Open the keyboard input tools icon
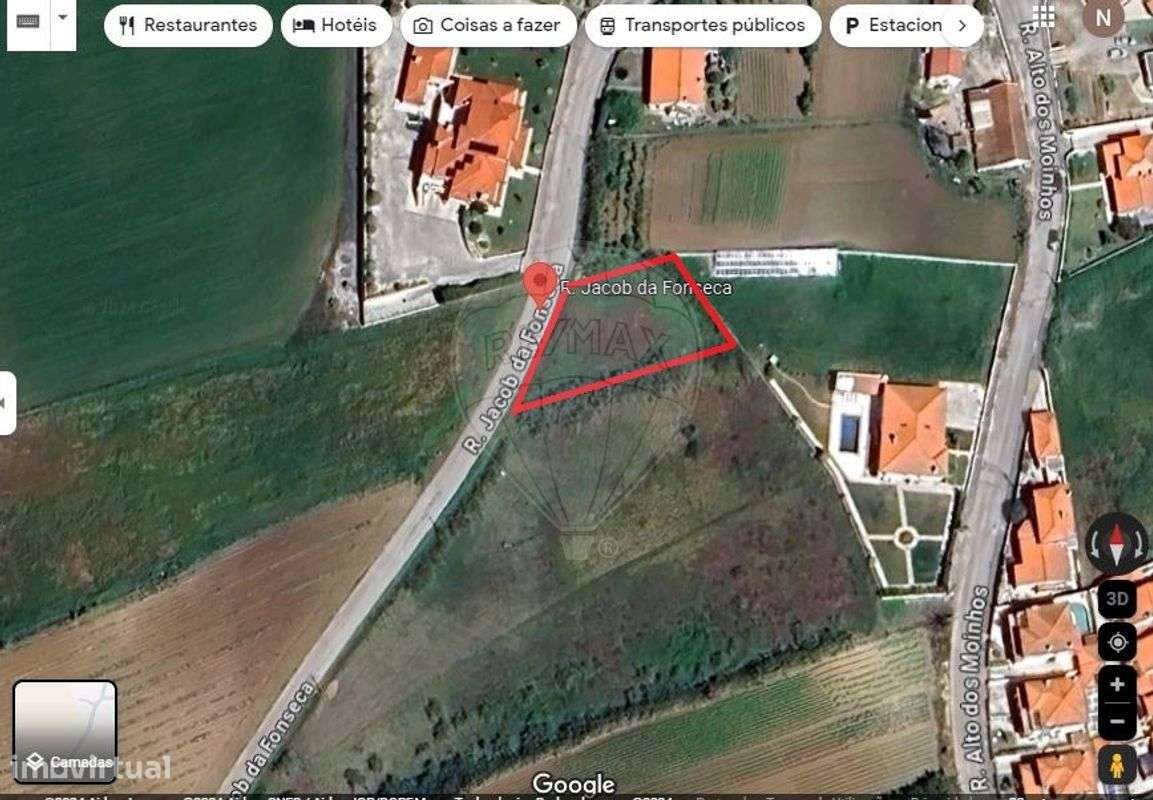This screenshot has width=1153, height=800. [x=28, y=20]
